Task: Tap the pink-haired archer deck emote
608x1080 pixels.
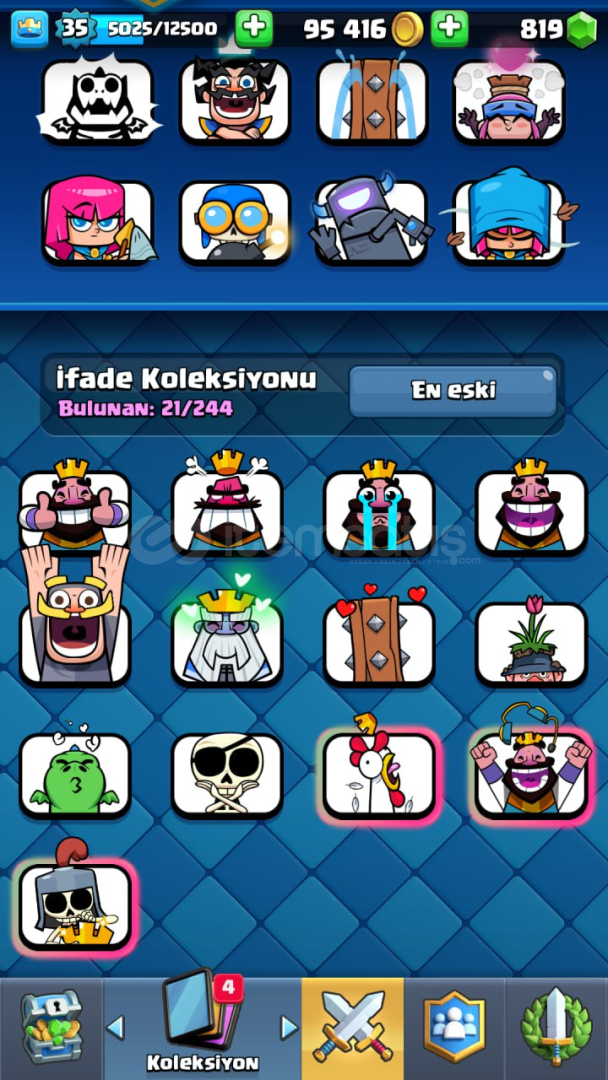Action: click(x=97, y=220)
